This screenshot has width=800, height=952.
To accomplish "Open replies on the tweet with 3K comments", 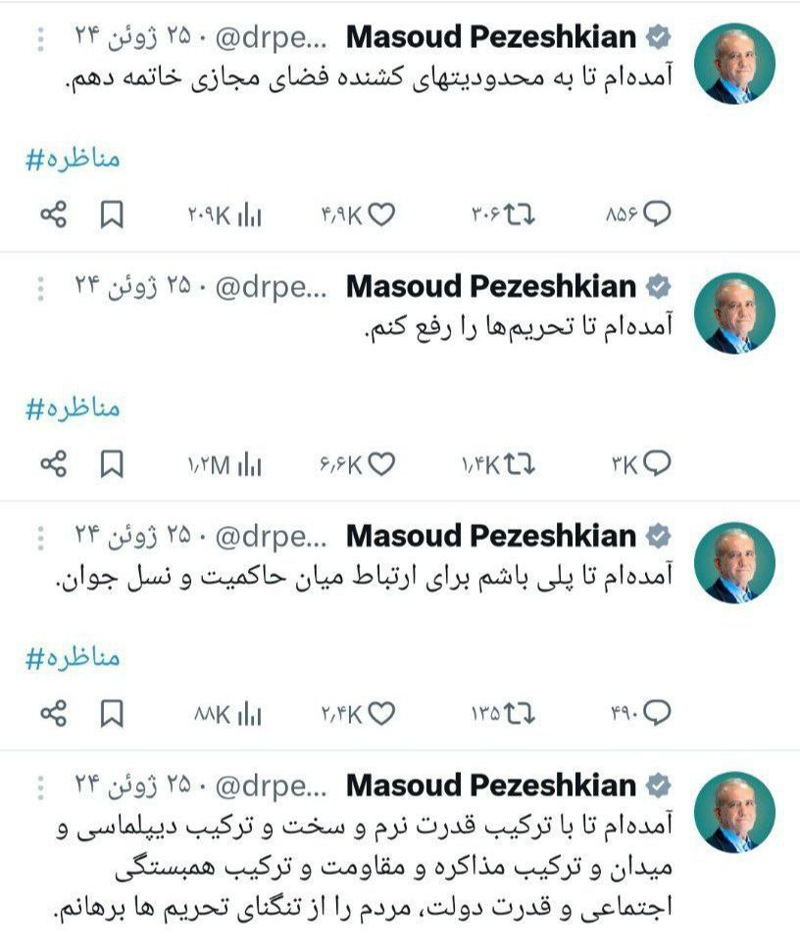I will coord(657,463).
